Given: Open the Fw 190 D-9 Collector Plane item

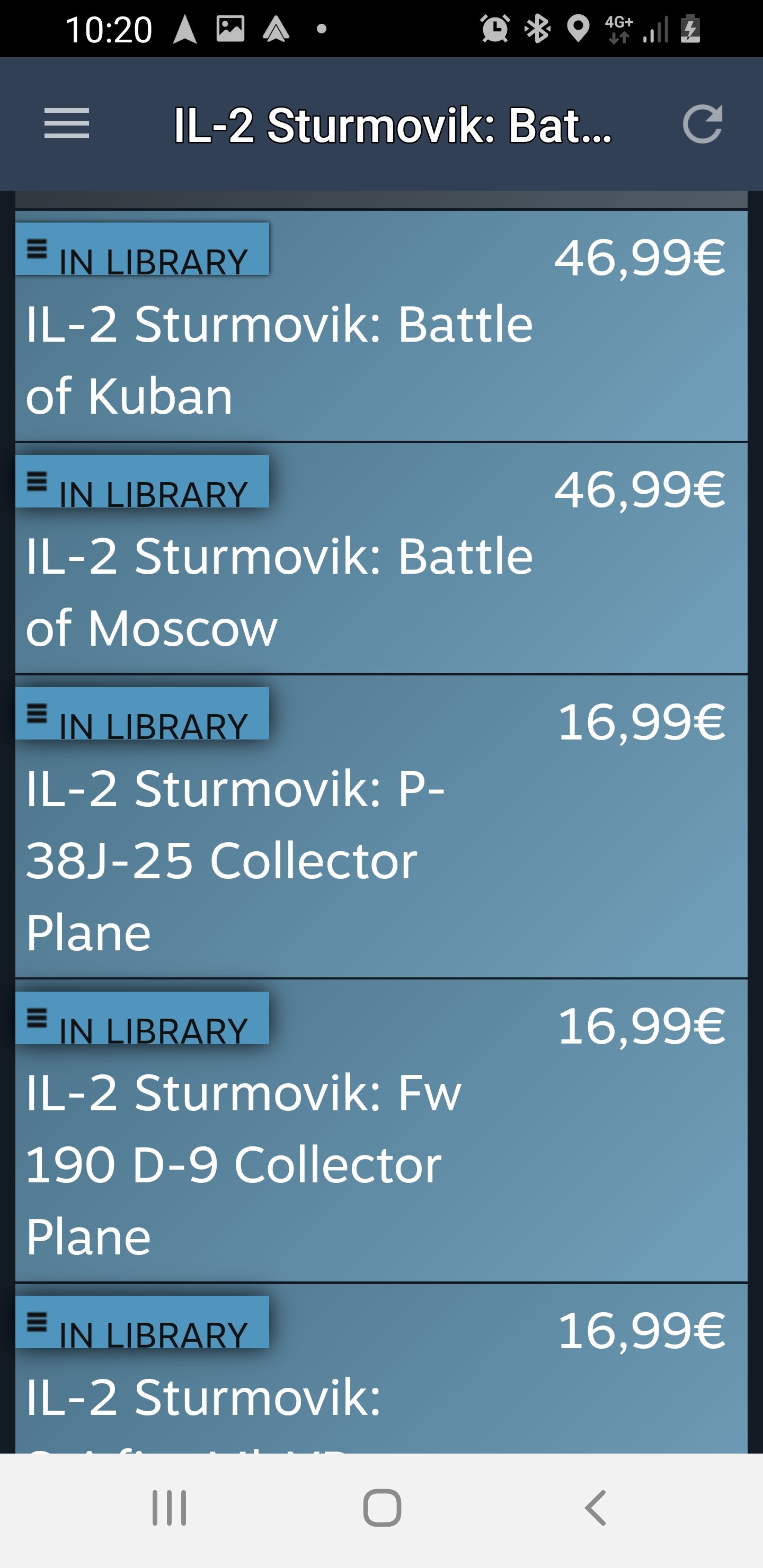Looking at the screenshot, I should pos(381,1130).
